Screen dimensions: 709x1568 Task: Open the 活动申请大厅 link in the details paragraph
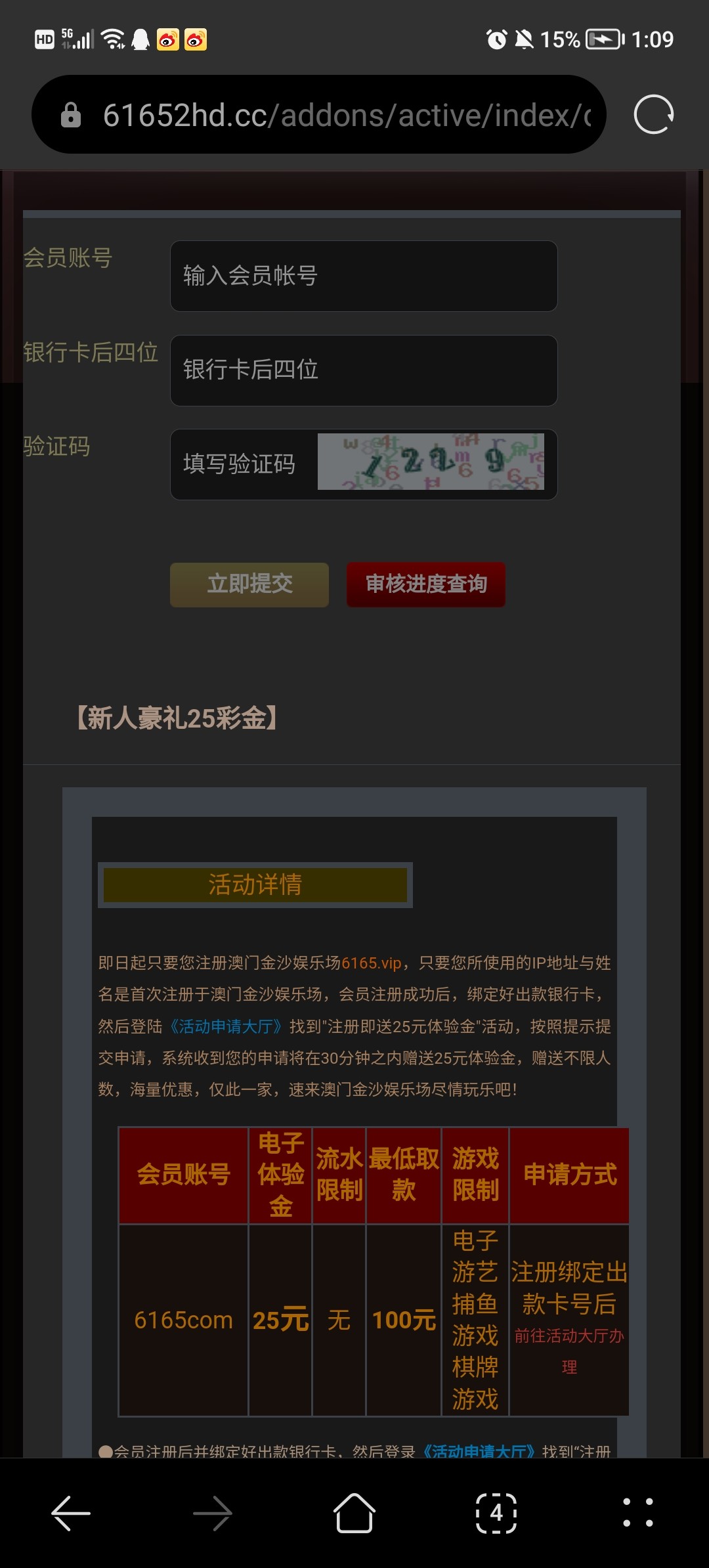coord(225,1026)
